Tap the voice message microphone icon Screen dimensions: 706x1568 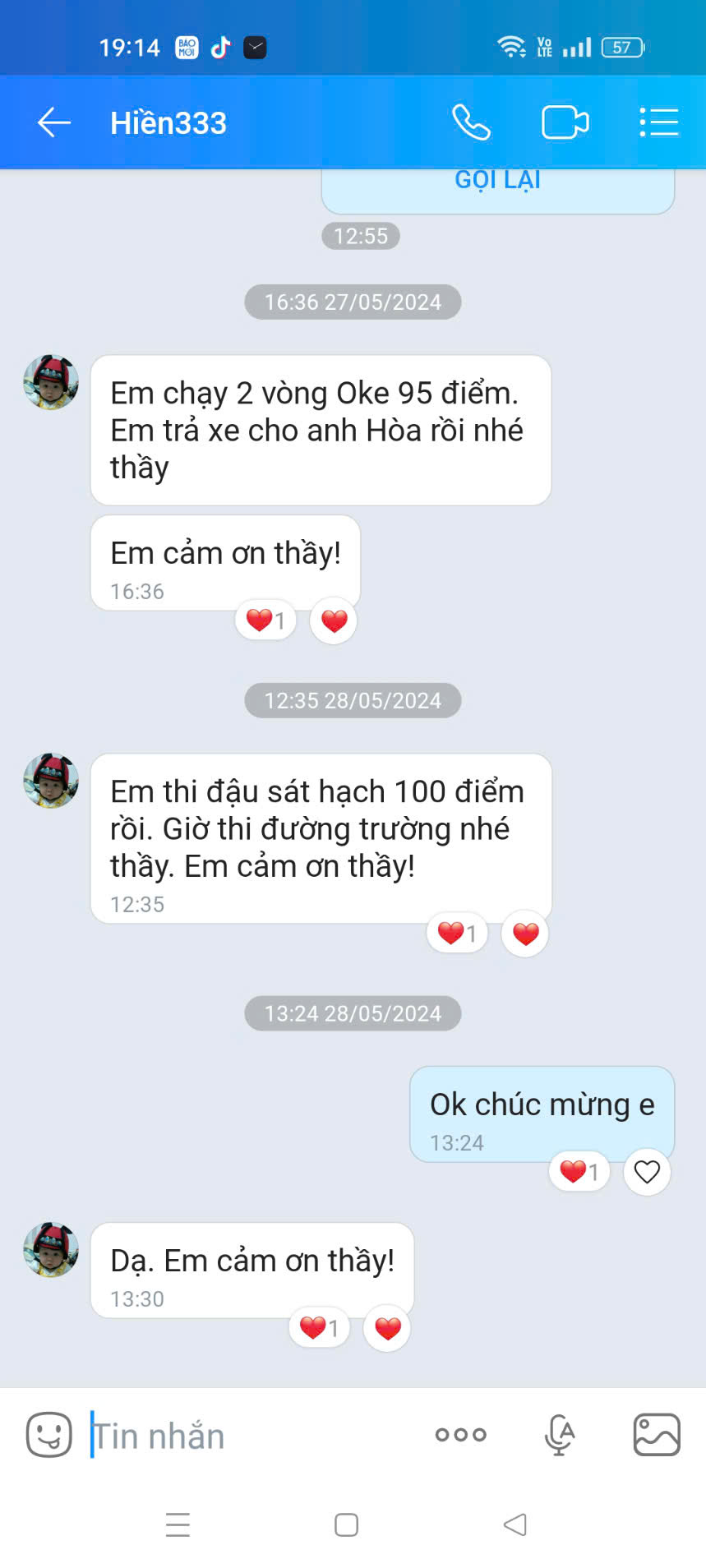point(560,1435)
